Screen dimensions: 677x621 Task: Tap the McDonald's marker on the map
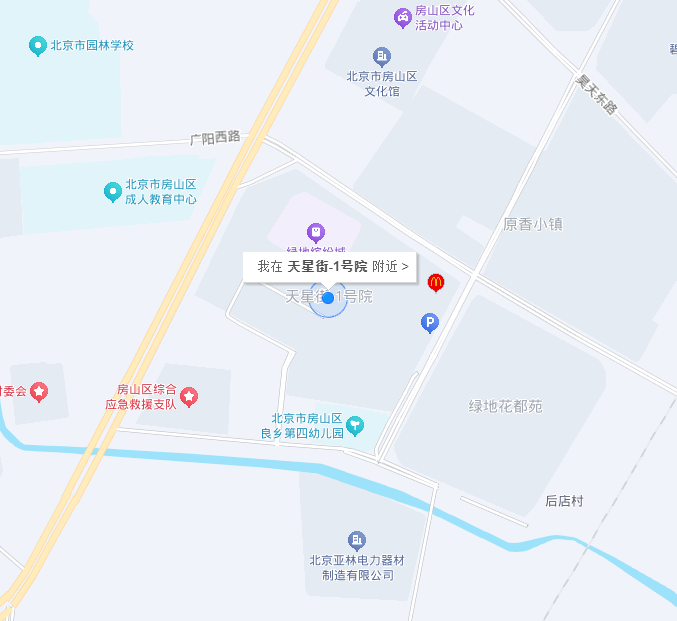(x=435, y=283)
